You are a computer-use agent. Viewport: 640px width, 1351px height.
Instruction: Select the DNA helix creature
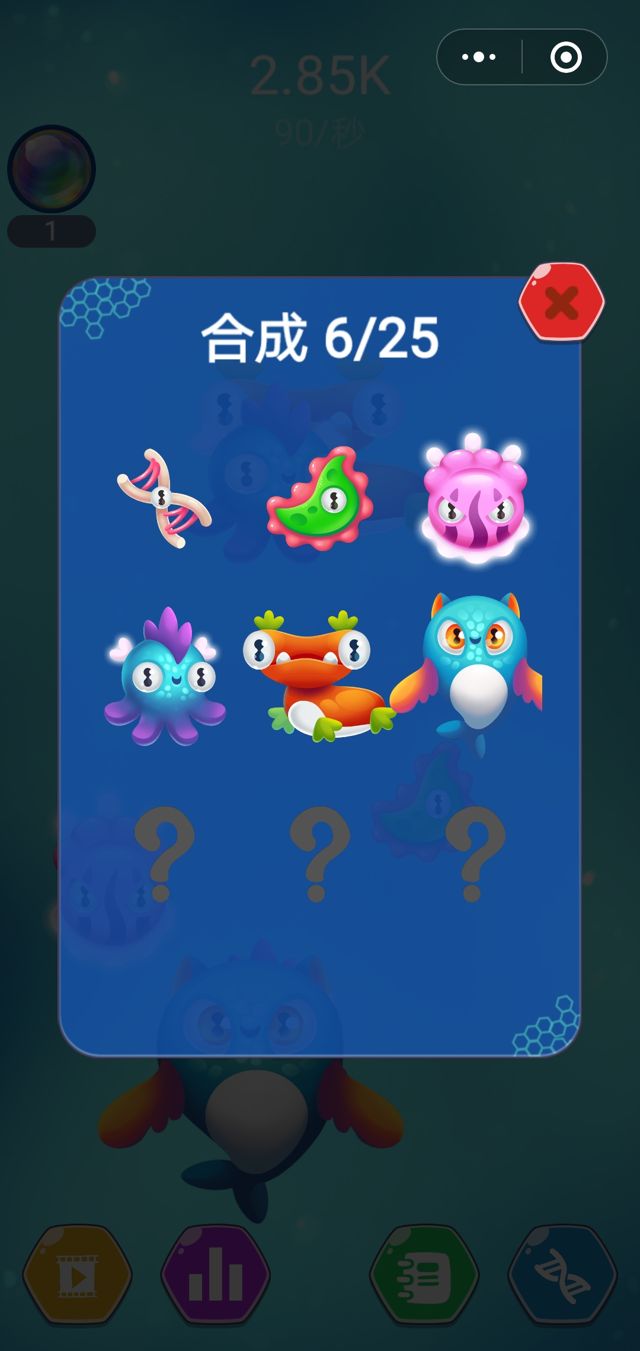click(163, 499)
